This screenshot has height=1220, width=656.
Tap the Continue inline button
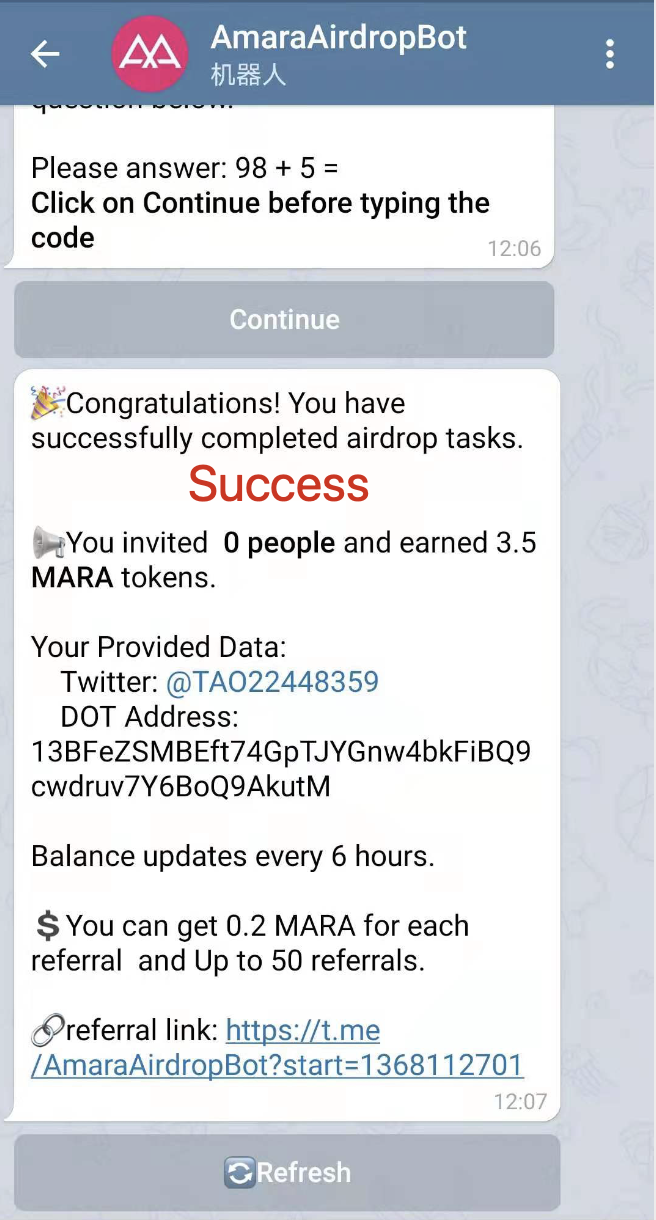[284, 320]
